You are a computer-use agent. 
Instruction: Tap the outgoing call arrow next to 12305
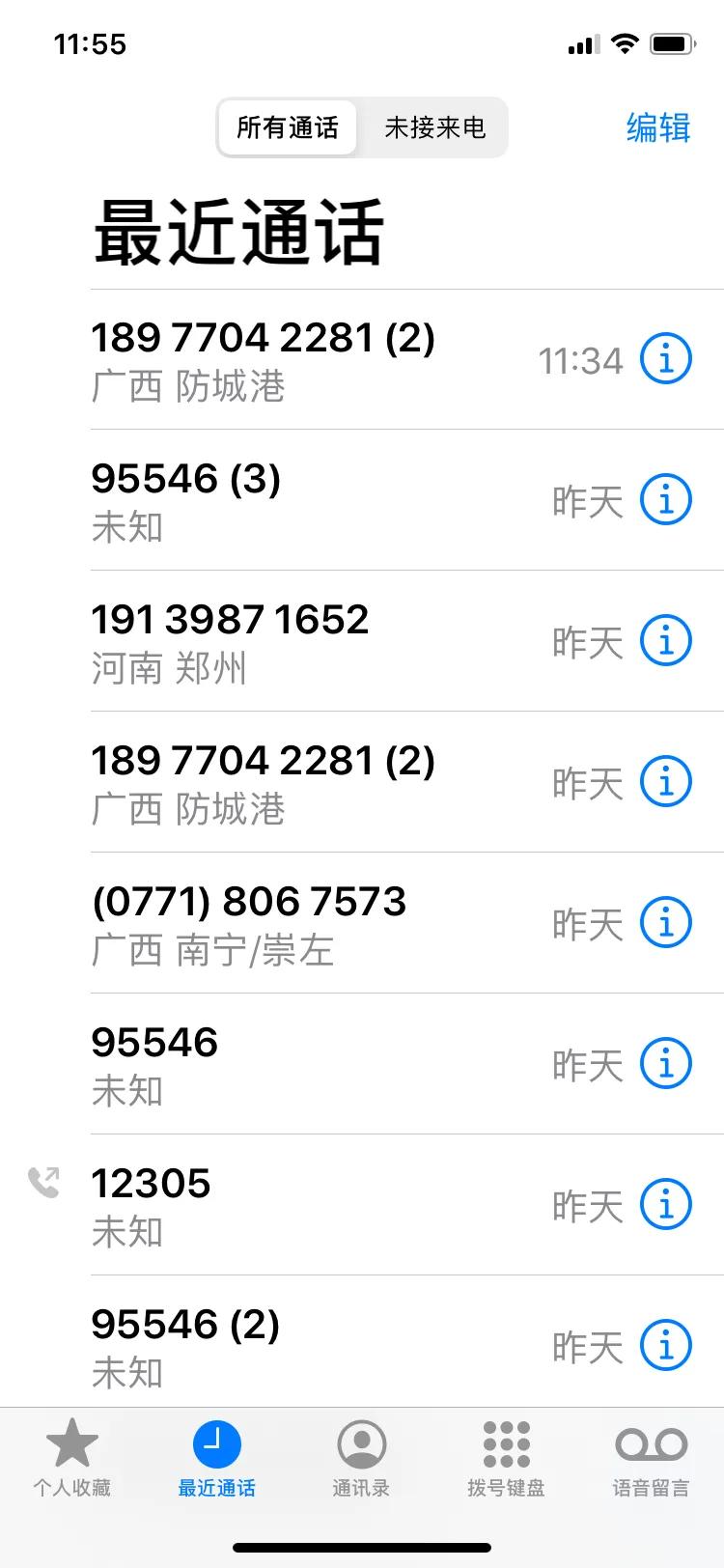(43, 1182)
